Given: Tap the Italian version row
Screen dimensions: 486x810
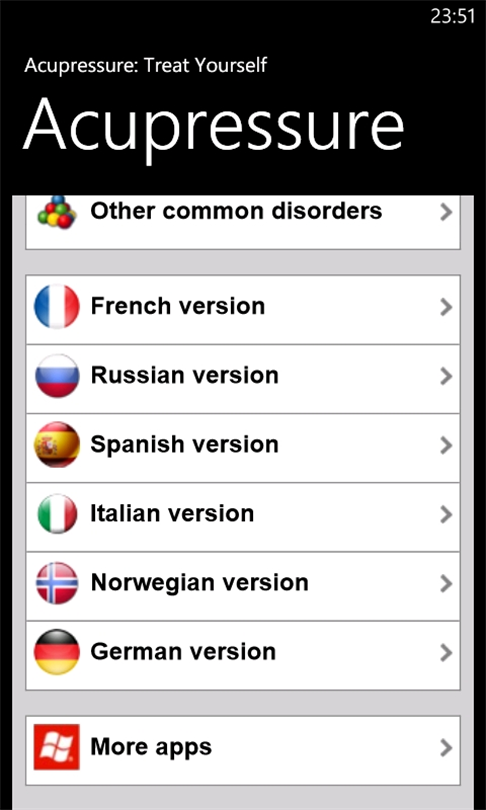Looking at the screenshot, I should tap(243, 517).
